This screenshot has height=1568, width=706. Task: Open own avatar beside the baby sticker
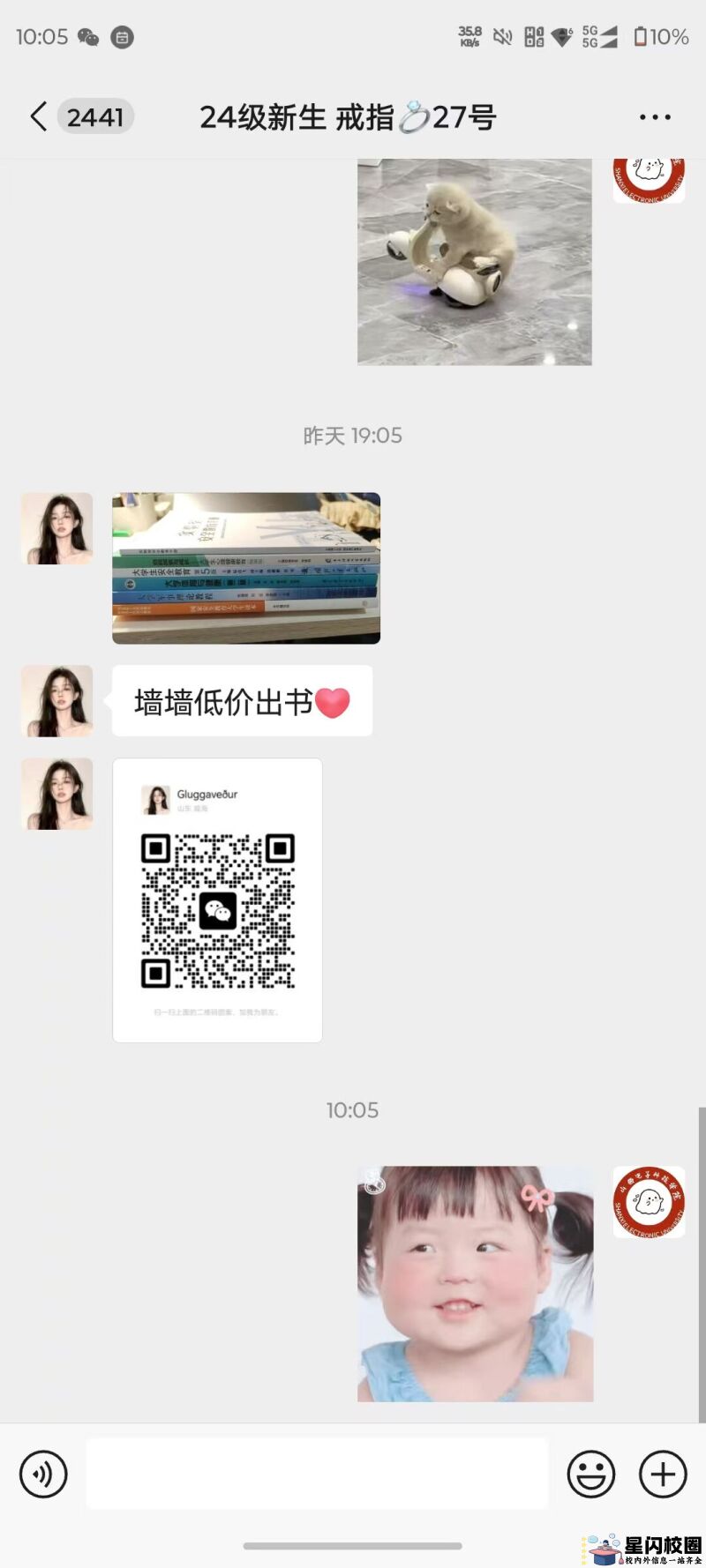(649, 1201)
